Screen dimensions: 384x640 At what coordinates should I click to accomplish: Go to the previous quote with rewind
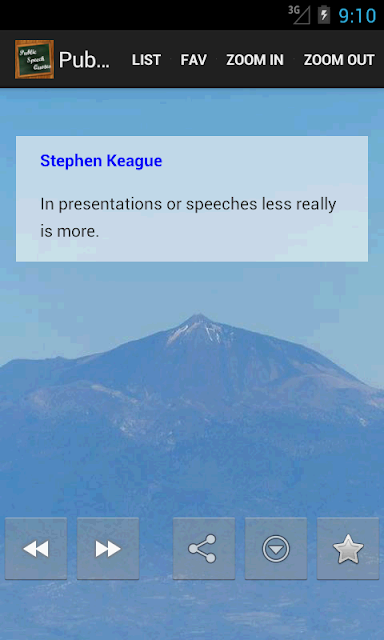(x=36, y=549)
